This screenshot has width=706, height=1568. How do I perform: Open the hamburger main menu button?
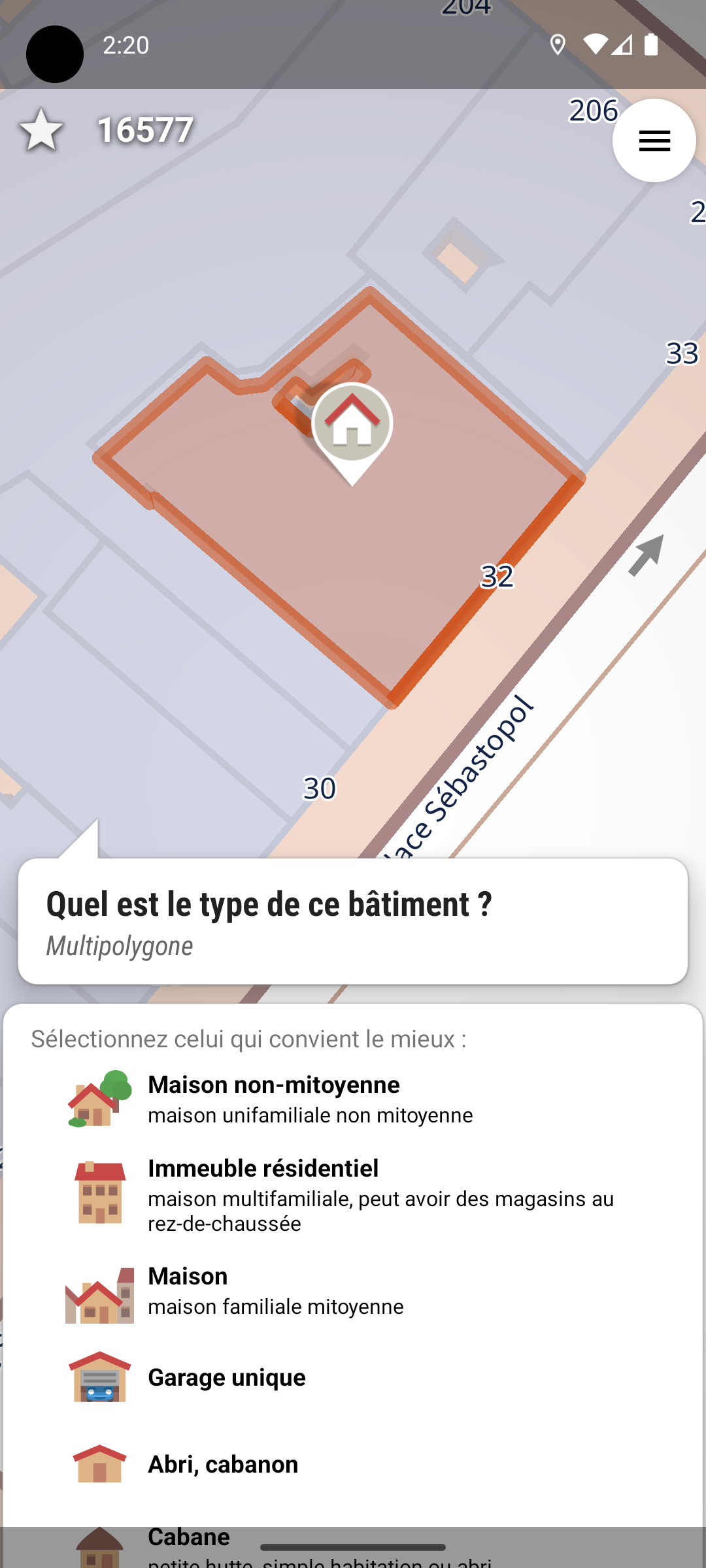(654, 140)
